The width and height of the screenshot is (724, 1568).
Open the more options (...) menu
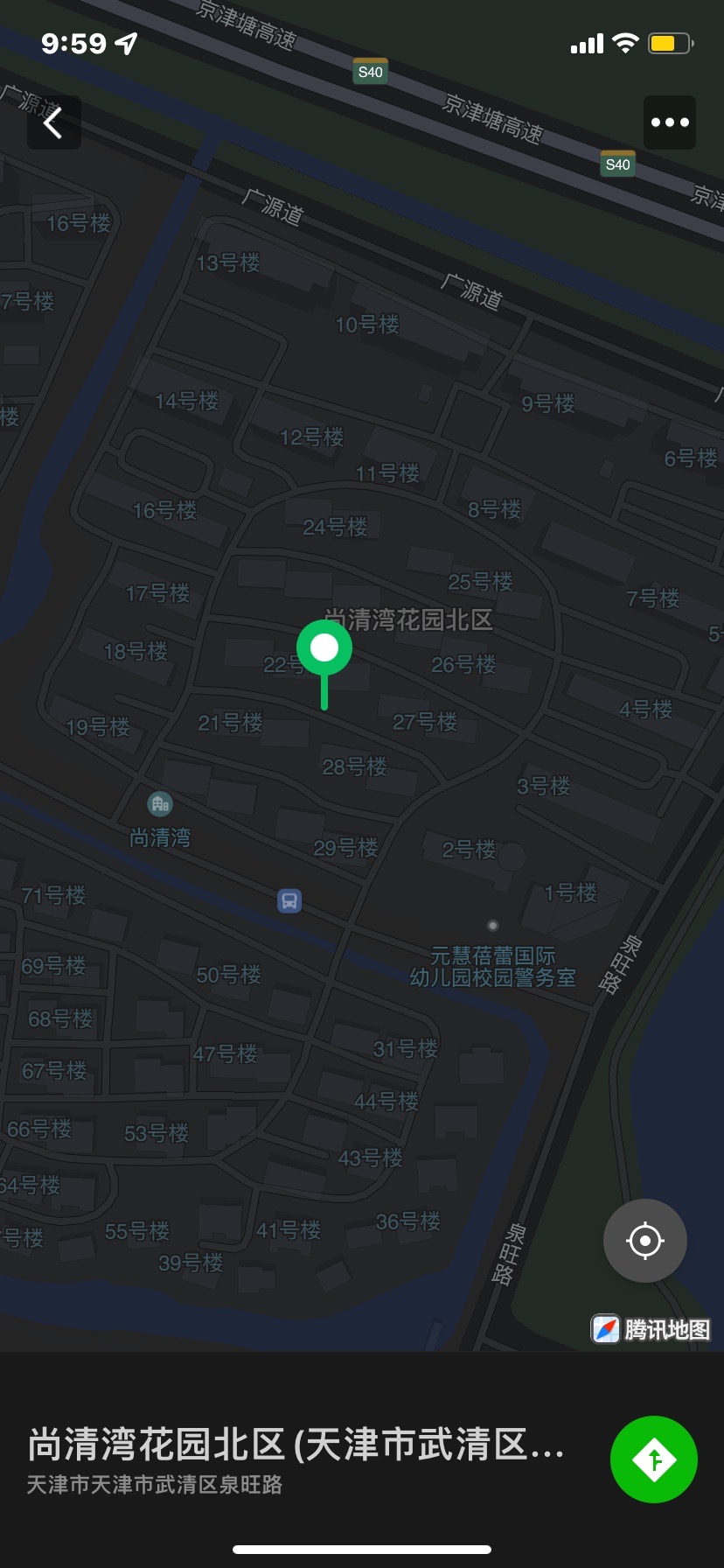tap(669, 122)
